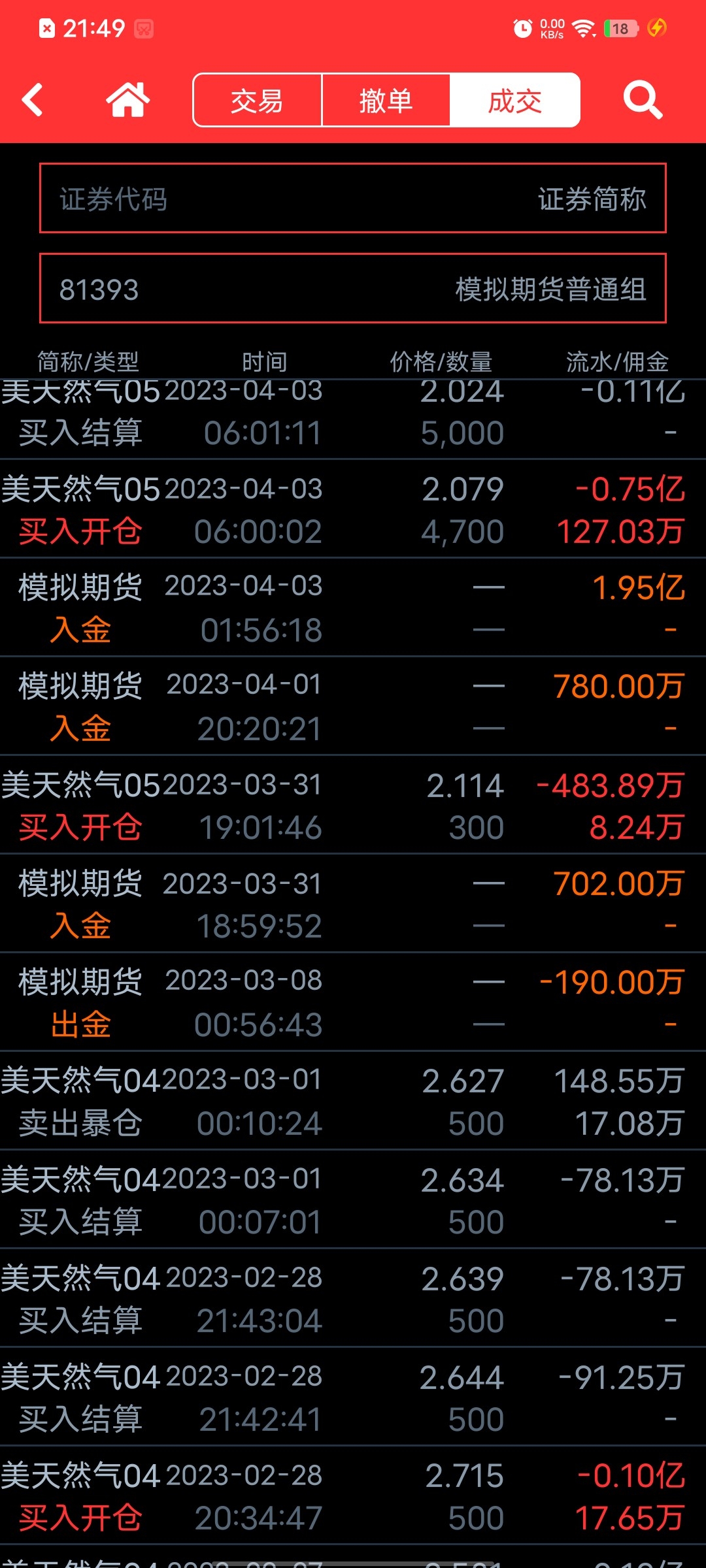This screenshot has height=1568, width=706.
Task: Open 美天然气04 买入结算 record at 00:07:01
Action: [353, 1200]
